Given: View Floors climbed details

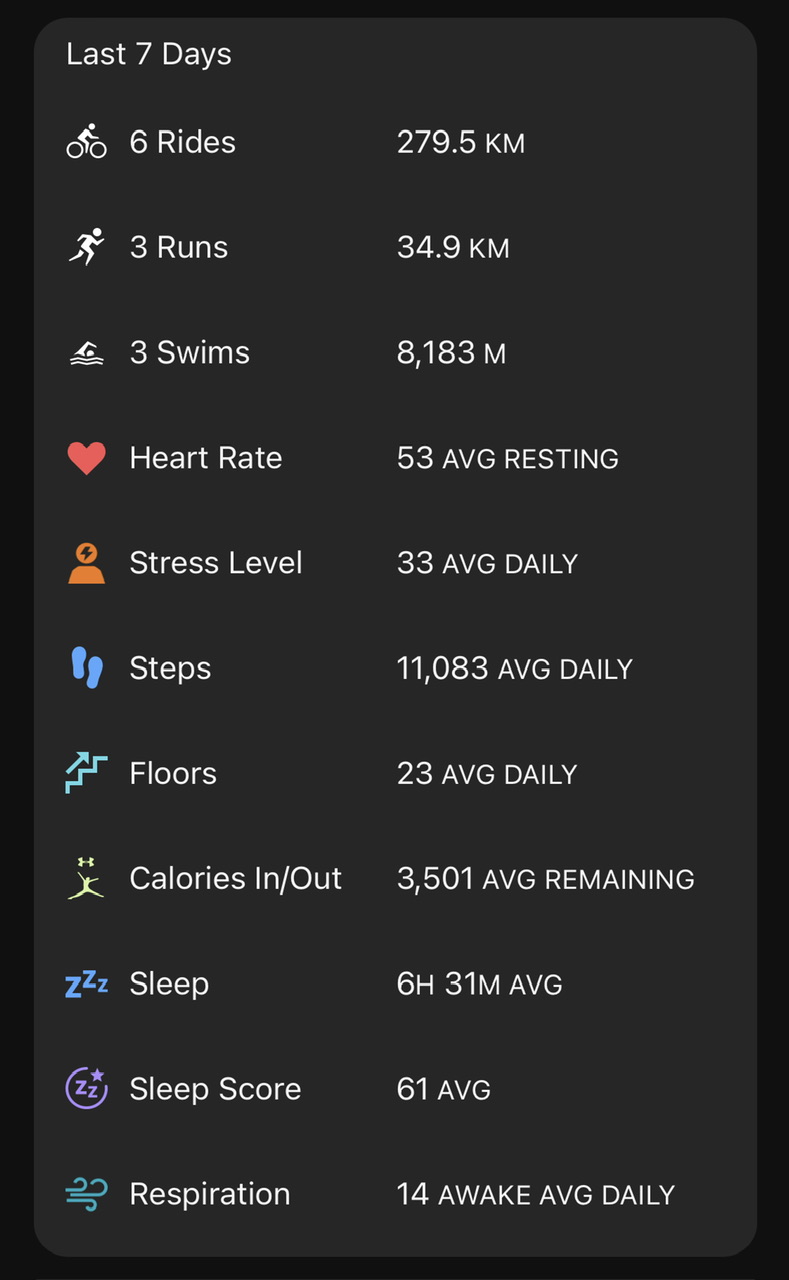Looking at the screenshot, I should (x=395, y=773).
